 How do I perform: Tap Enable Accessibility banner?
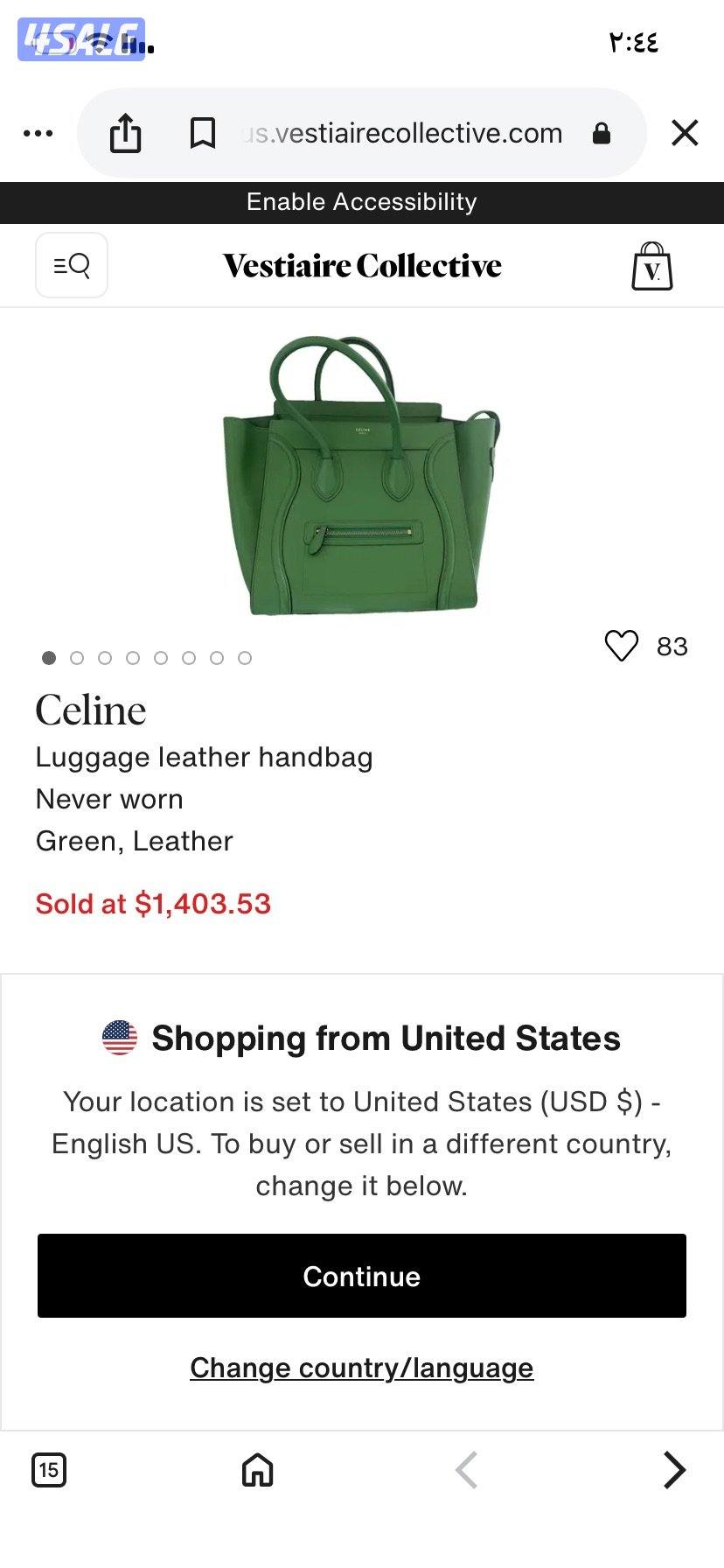(362, 202)
